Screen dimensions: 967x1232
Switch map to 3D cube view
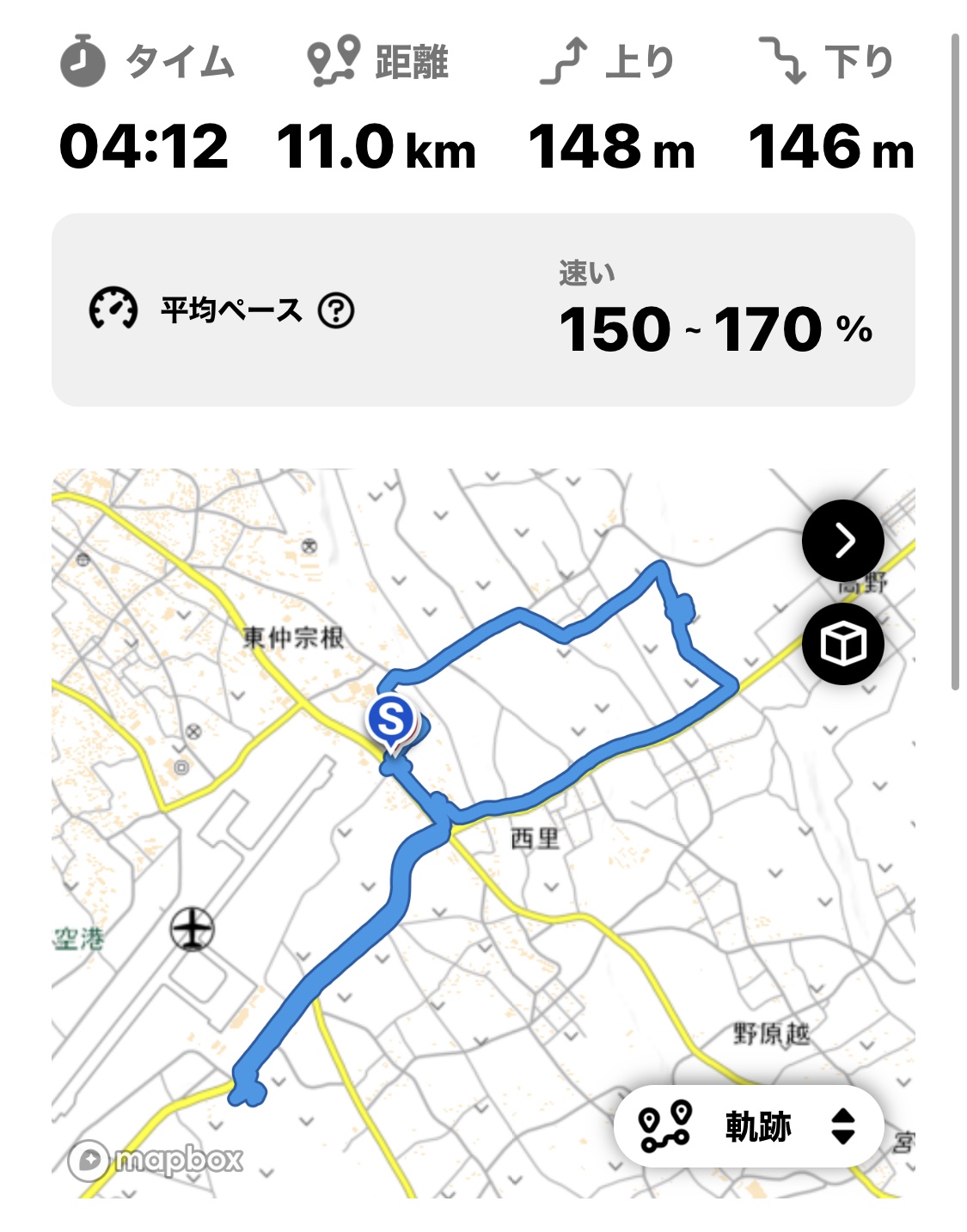842,644
